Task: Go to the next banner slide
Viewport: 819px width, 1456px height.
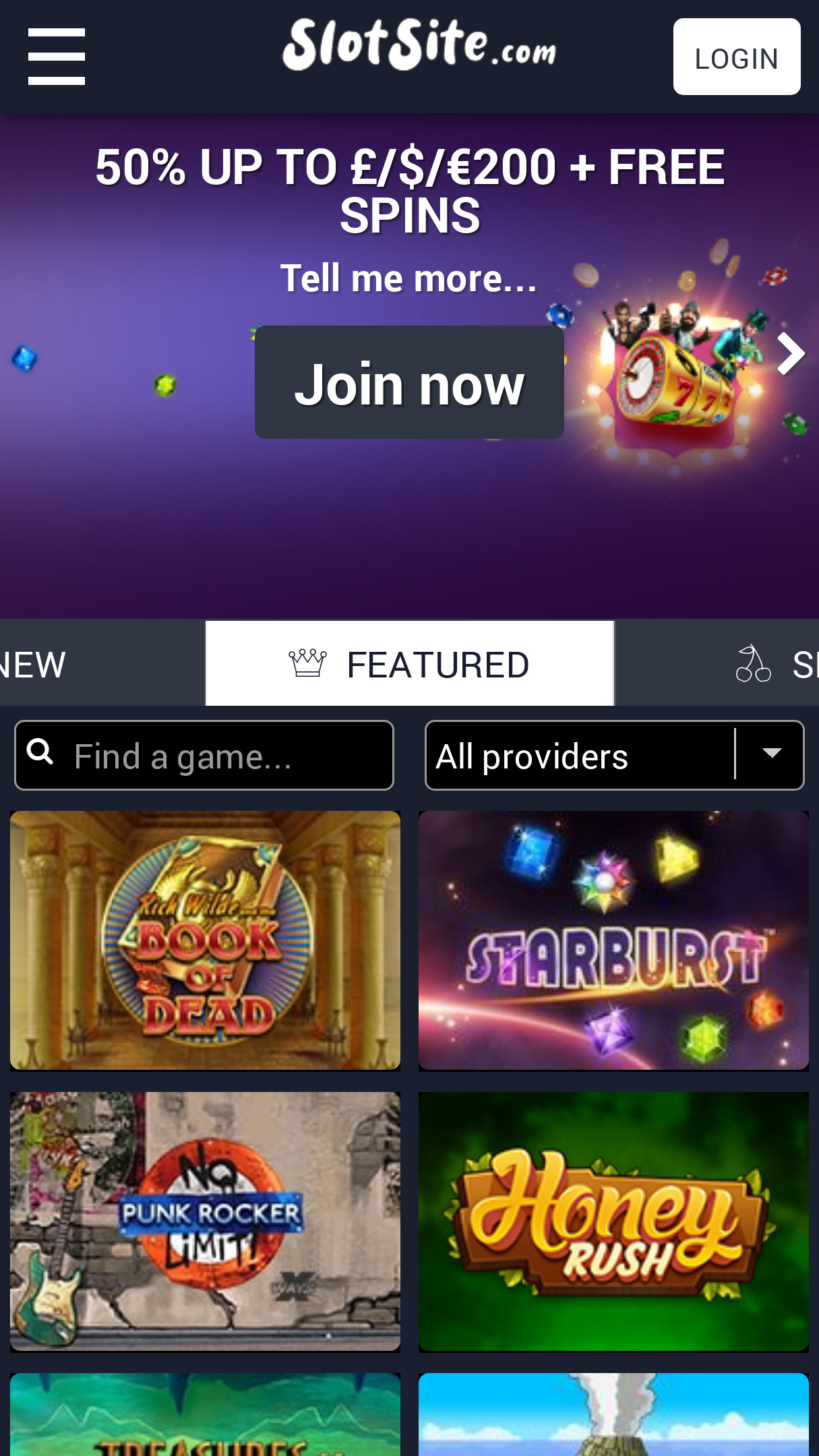Action: (x=790, y=353)
